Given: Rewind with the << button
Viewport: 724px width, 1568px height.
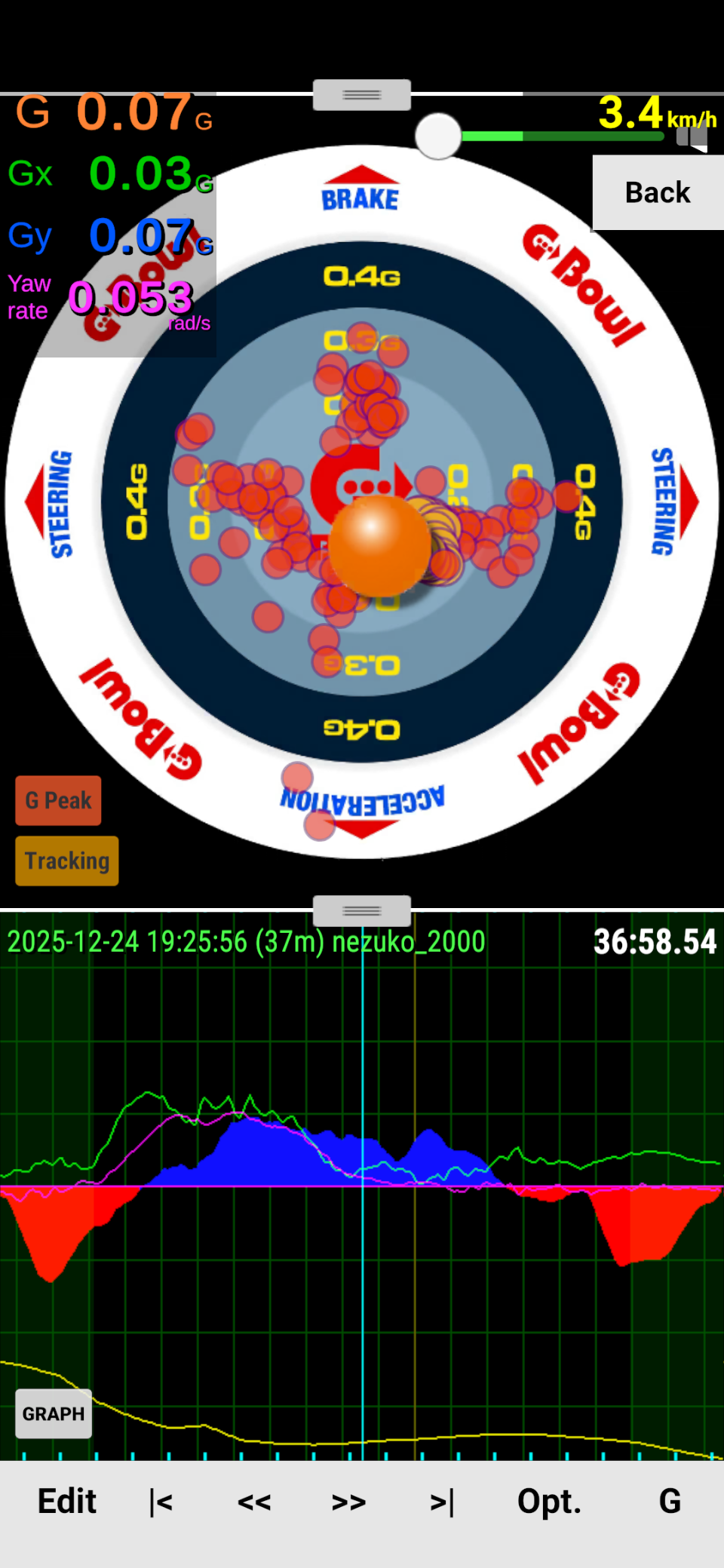Looking at the screenshot, I should click(x=254, y=1501).
